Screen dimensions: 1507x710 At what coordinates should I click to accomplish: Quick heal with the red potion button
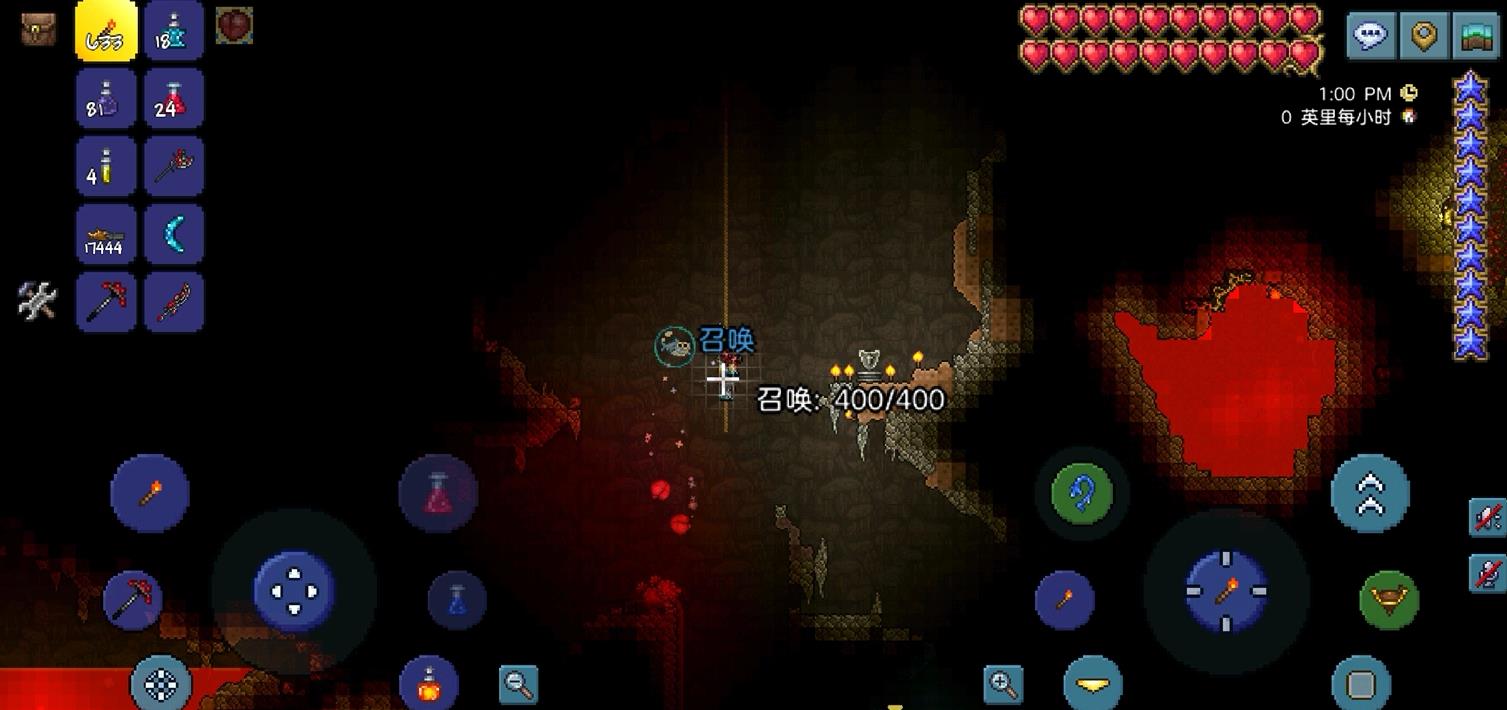[x=438, y=493]
